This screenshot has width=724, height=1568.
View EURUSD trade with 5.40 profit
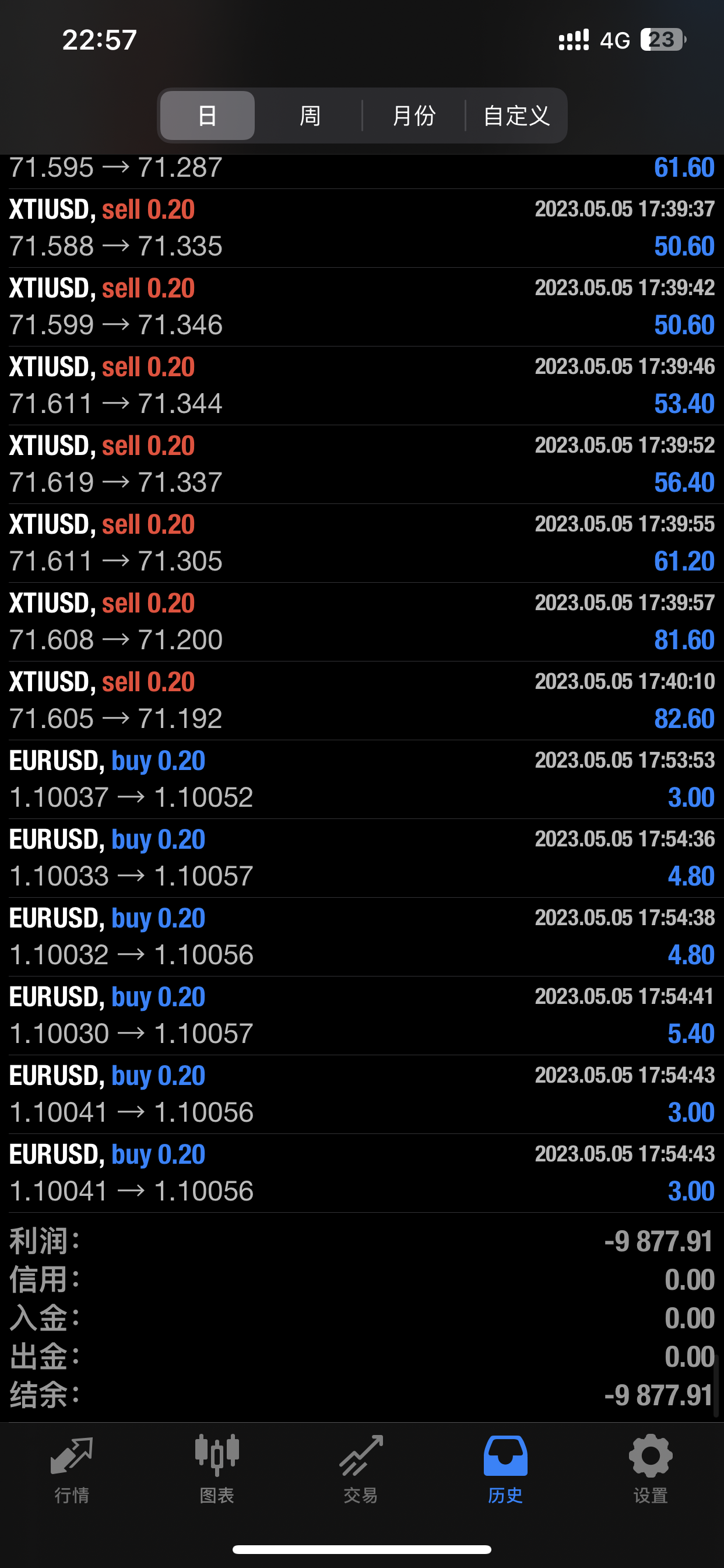(x=361, y=1016)
